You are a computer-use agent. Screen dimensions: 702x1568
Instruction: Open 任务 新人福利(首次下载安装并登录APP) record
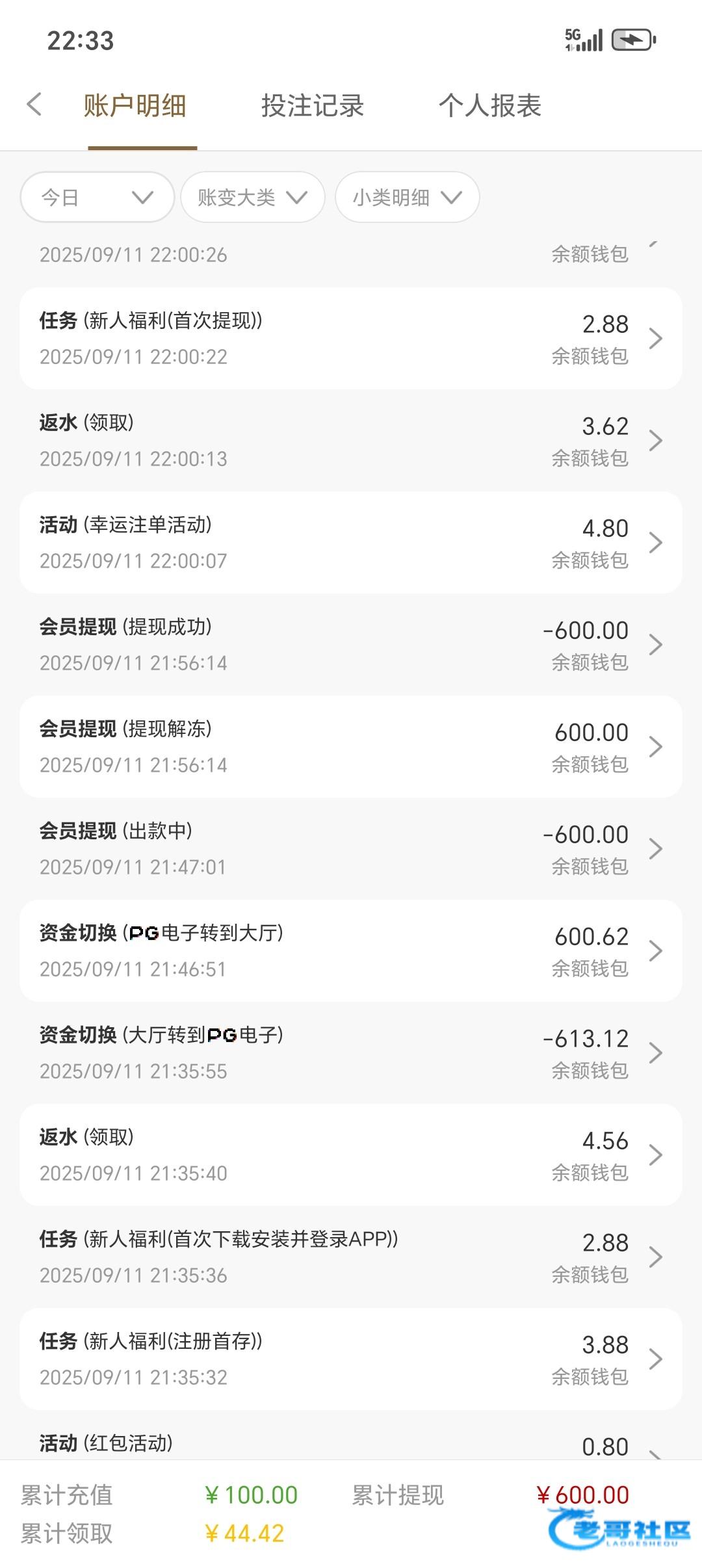click(351, 1257)
